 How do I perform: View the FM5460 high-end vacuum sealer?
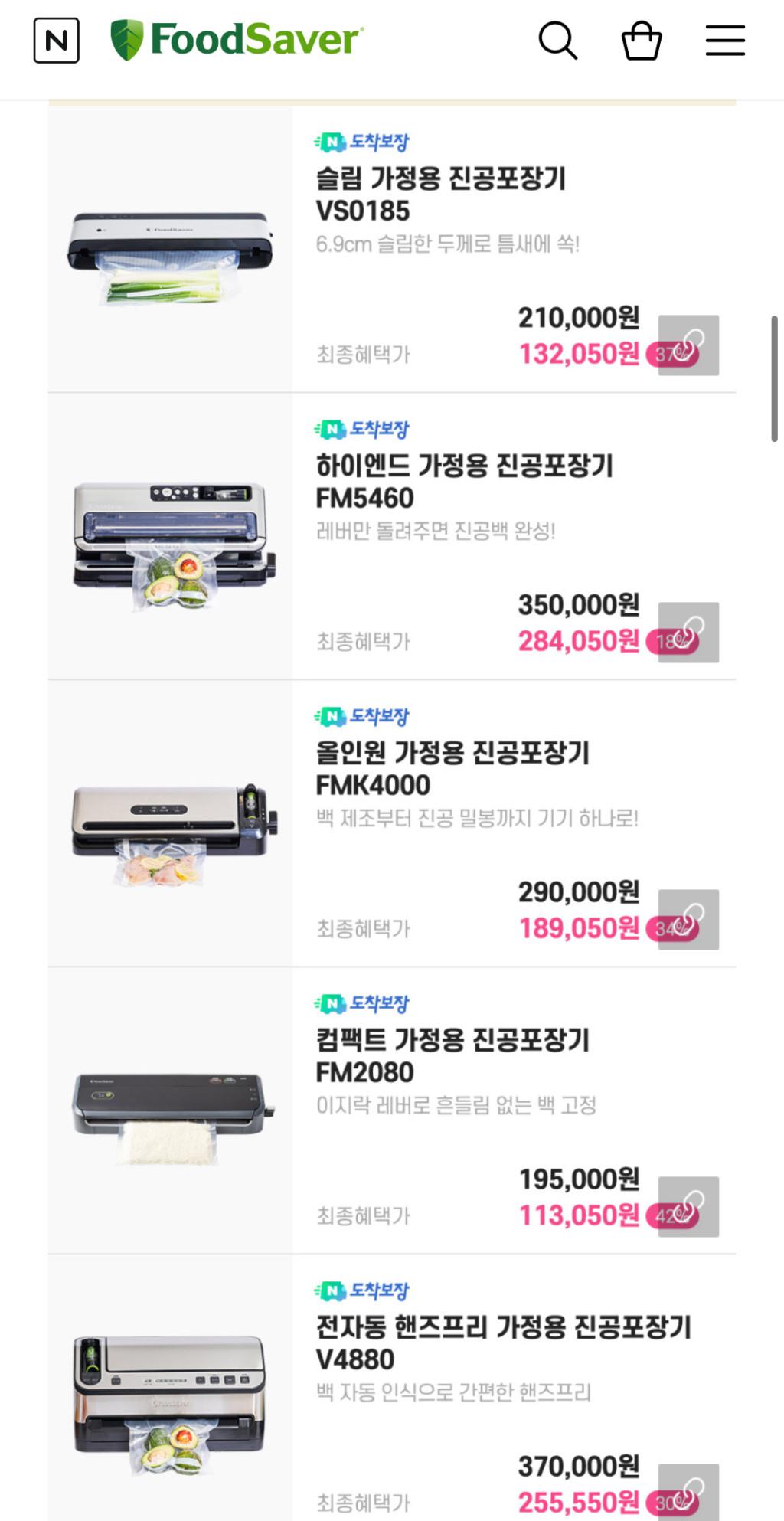464,482
